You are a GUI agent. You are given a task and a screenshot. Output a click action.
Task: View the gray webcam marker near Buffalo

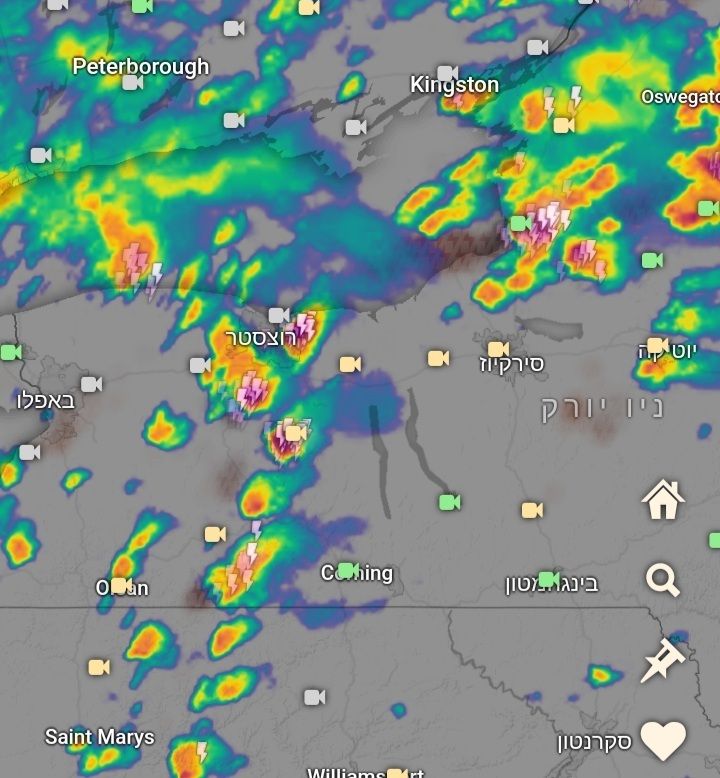91,384
